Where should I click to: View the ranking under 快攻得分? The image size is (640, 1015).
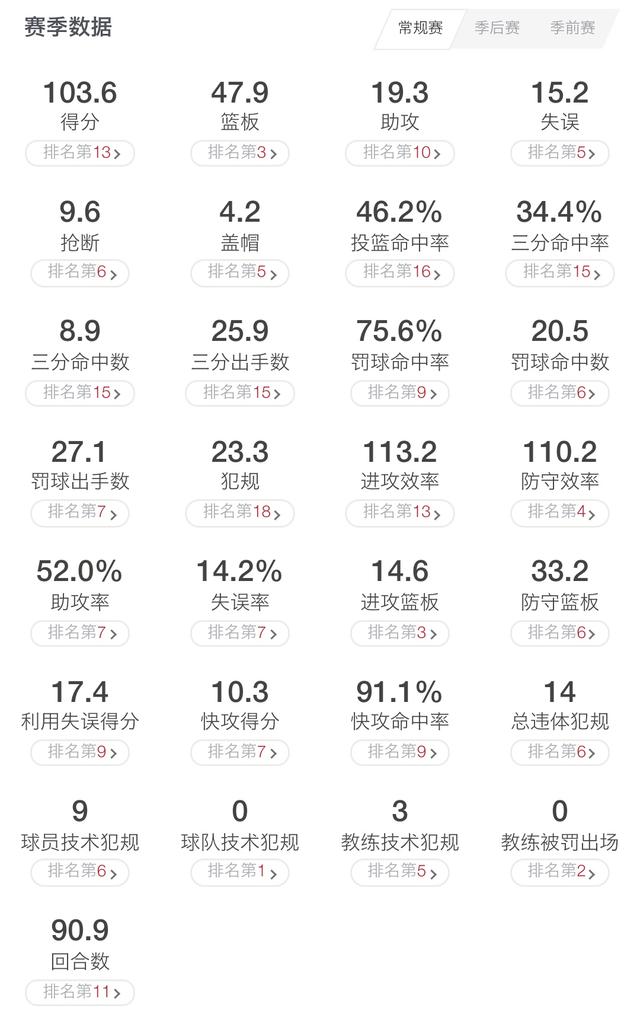pos(240,752)
